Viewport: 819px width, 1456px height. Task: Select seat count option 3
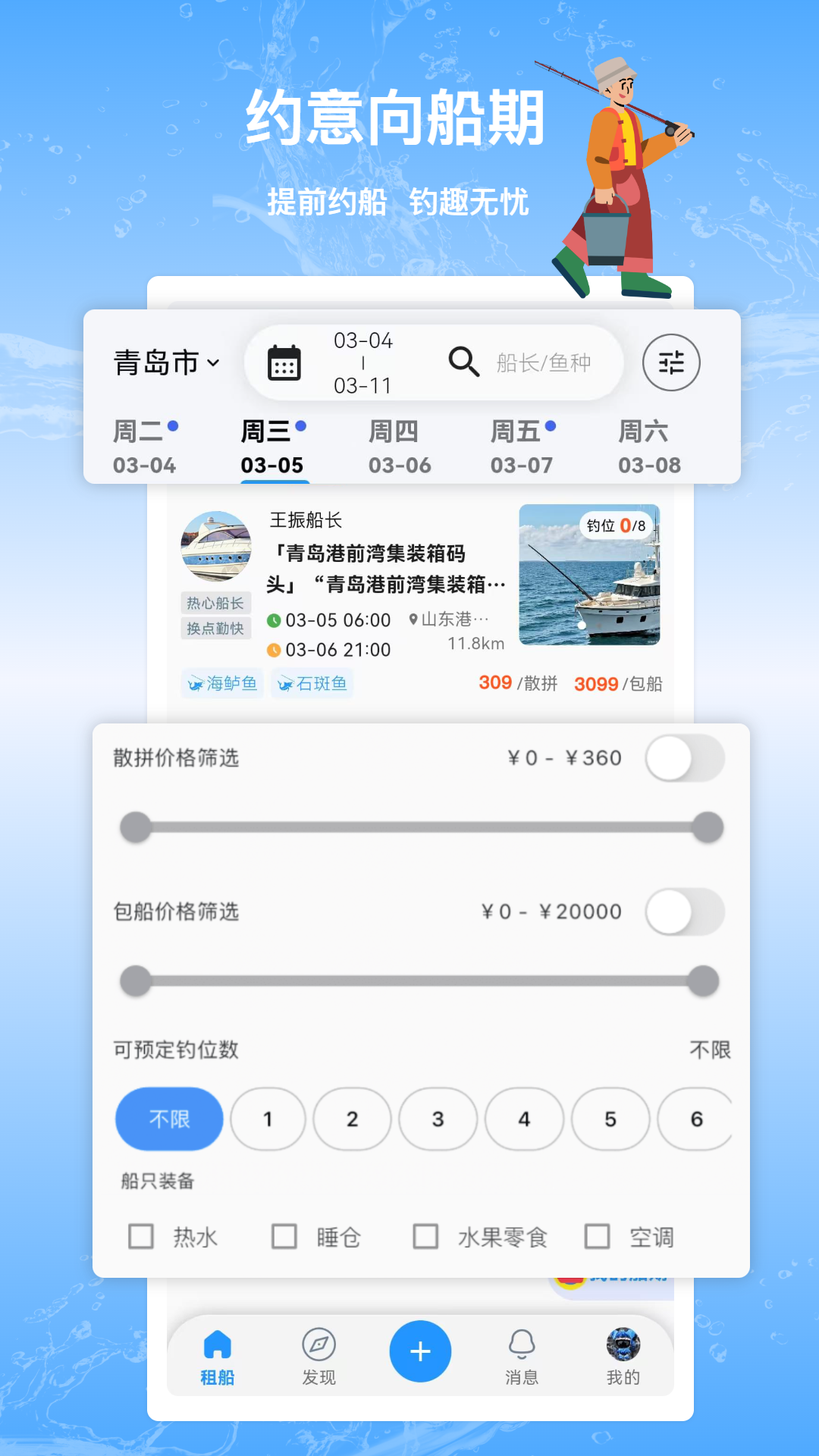(438, 1119)
